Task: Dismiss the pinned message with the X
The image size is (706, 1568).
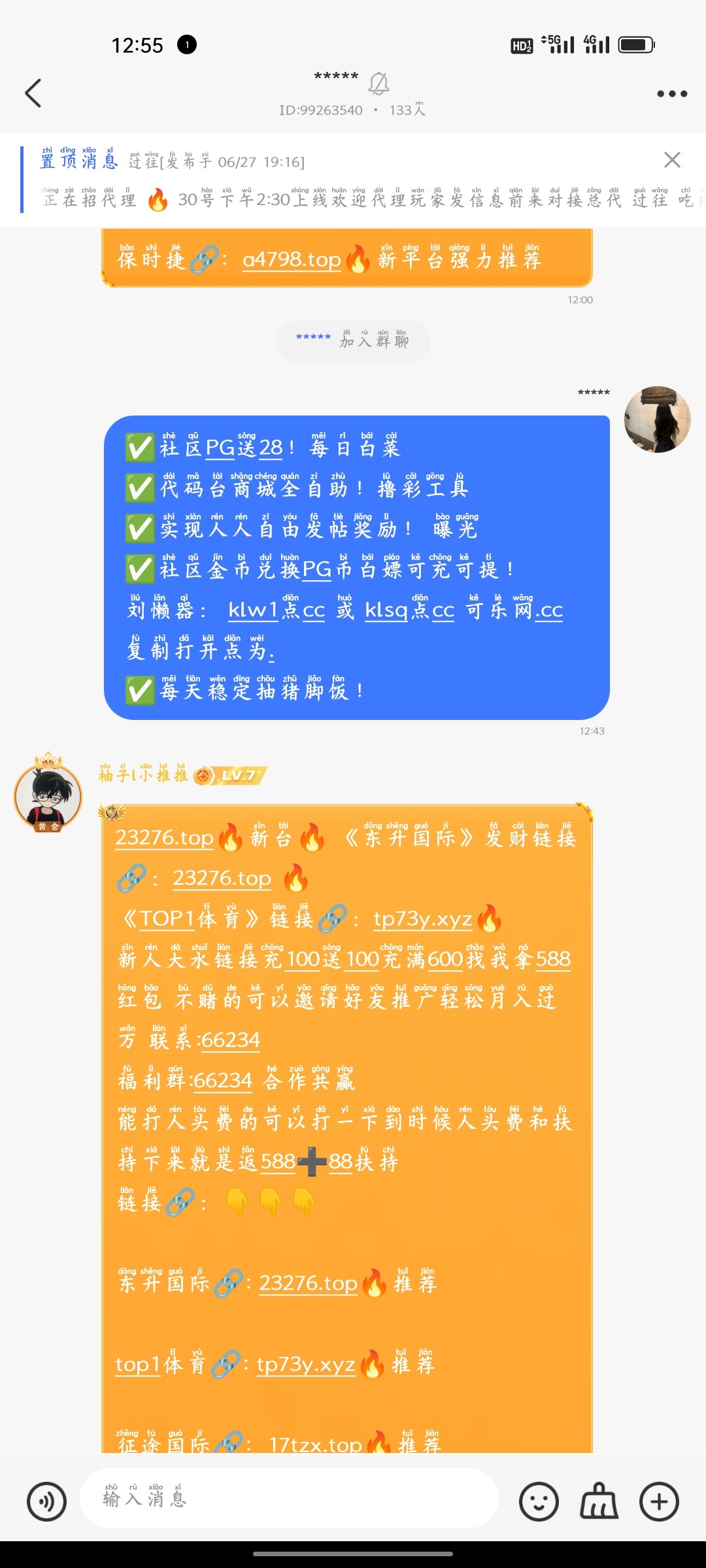Action: pos(671,159)
